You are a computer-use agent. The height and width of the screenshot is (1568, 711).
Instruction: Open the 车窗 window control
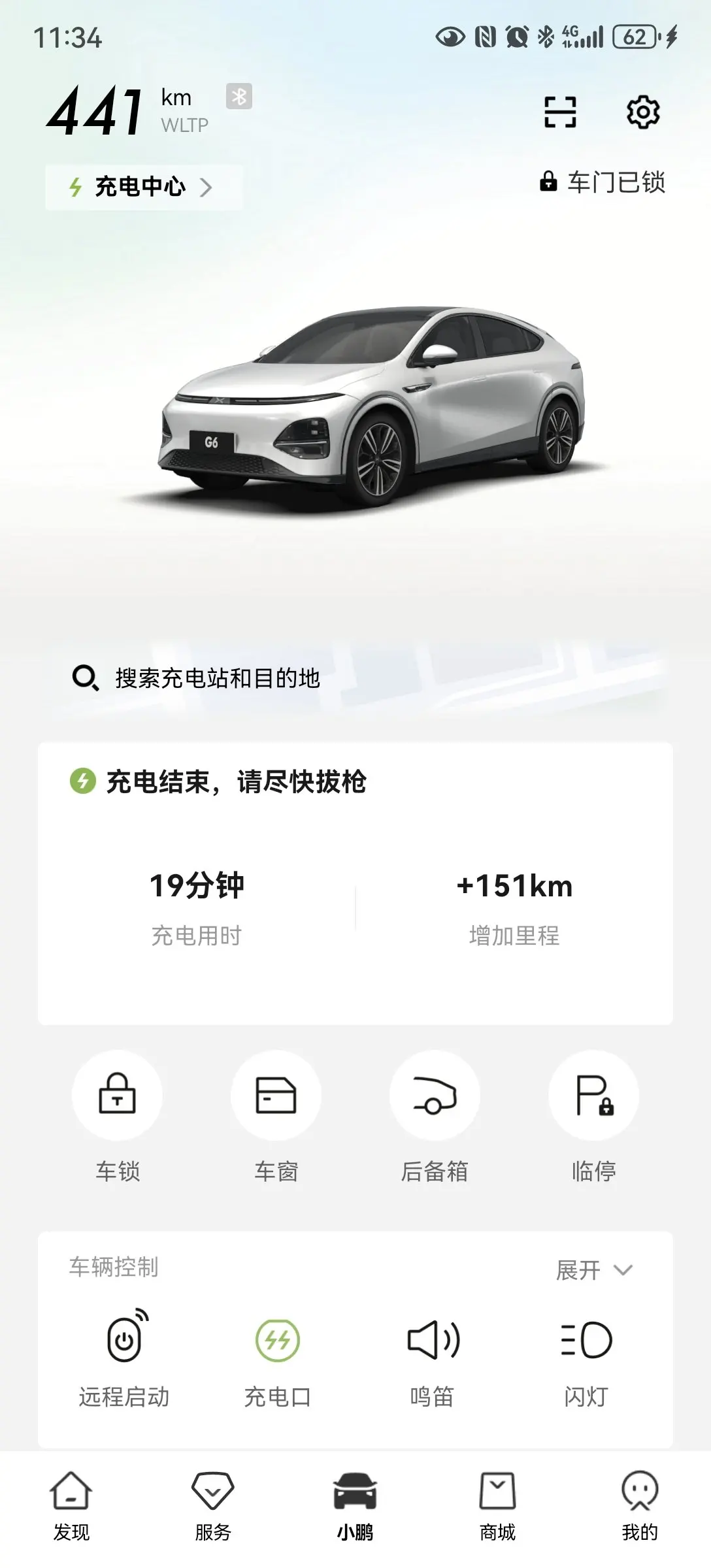tap(276, 1095)
